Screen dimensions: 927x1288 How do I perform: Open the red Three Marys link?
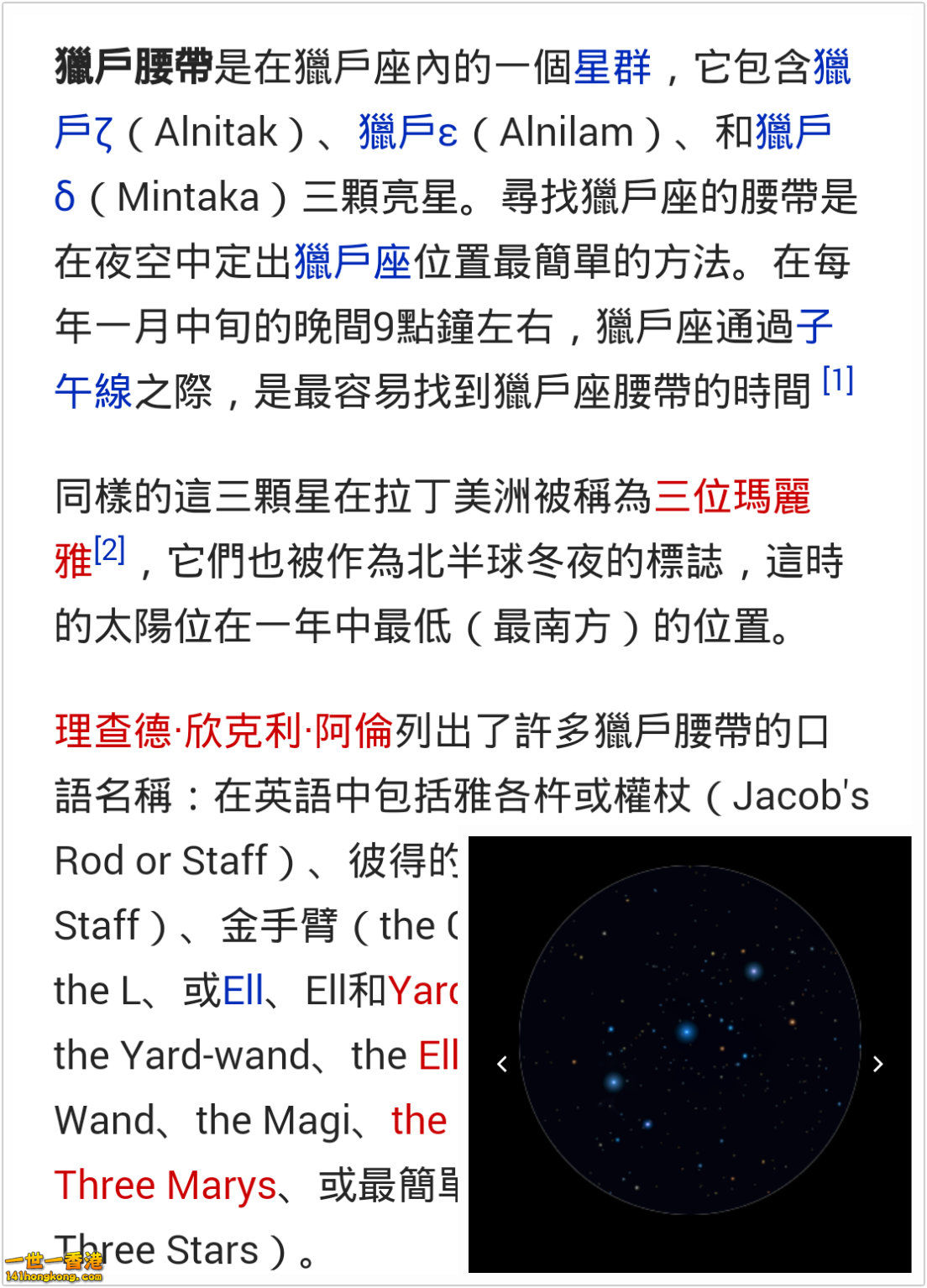[165, 1185]
